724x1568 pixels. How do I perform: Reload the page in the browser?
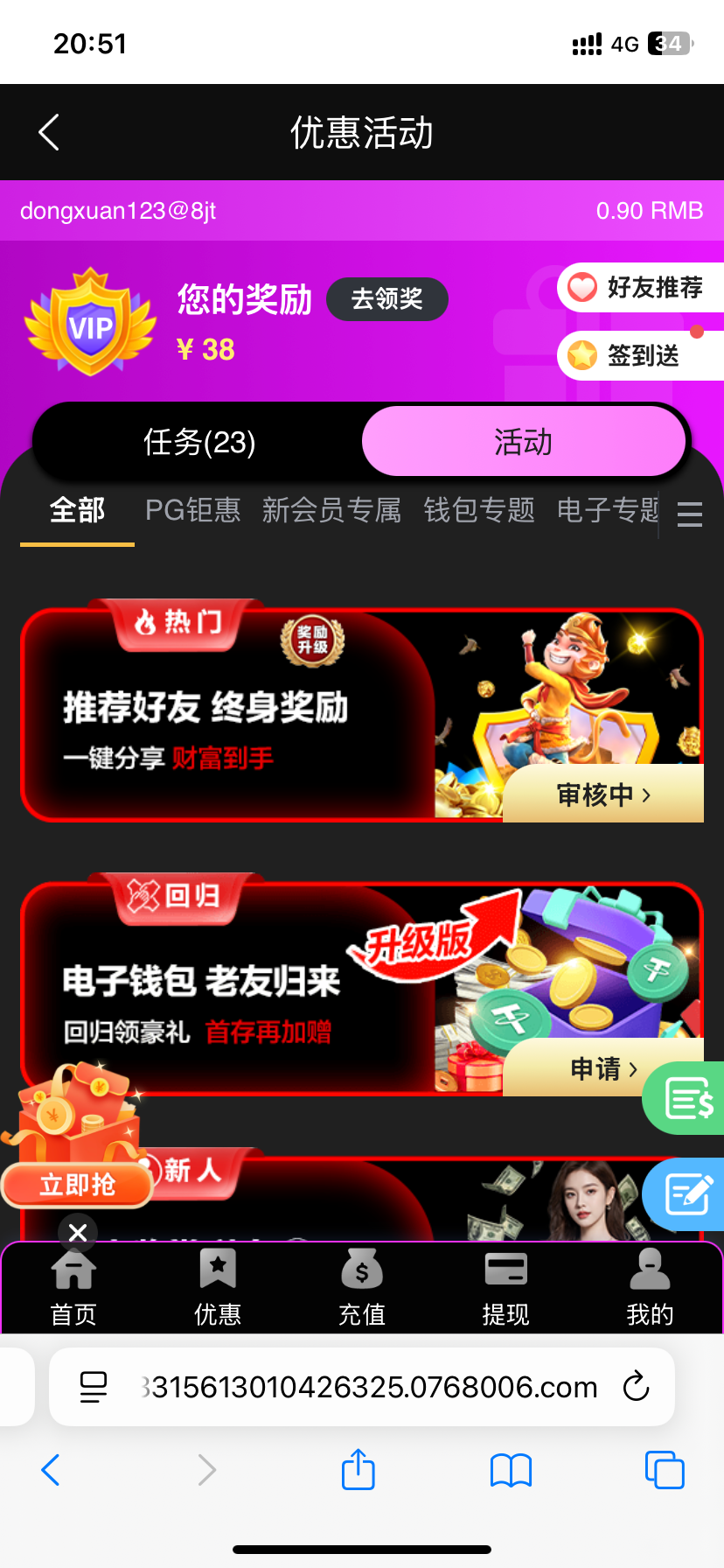click(636, 1387)
